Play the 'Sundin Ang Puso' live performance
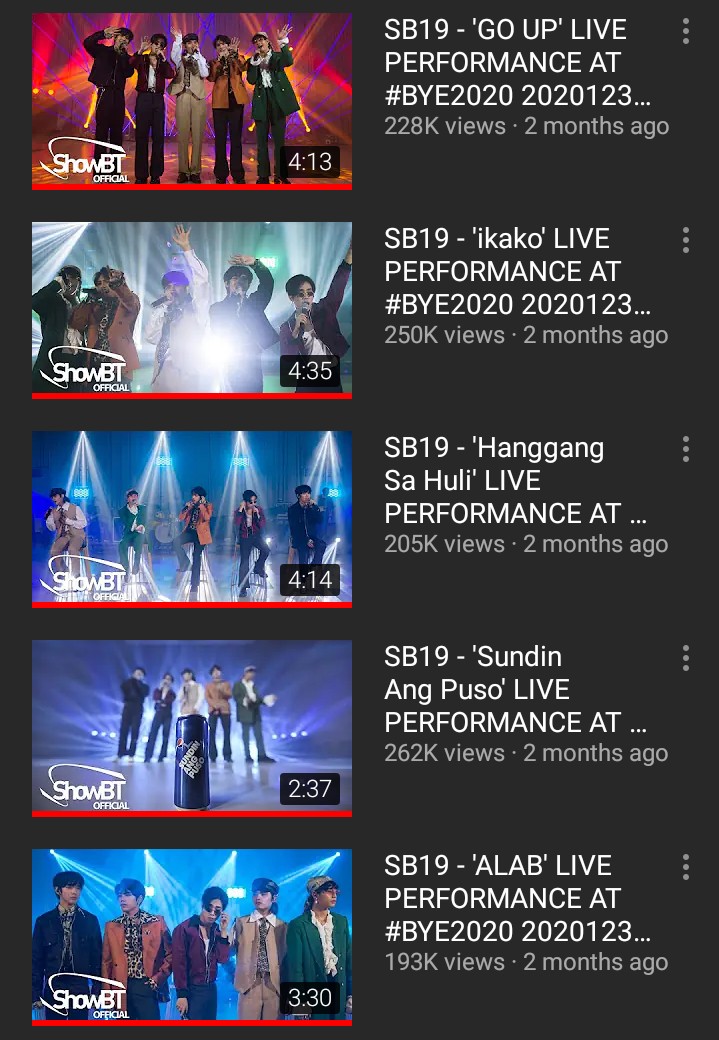The height and width of the screenshot is (1040, 719). [x=192, y=726]
